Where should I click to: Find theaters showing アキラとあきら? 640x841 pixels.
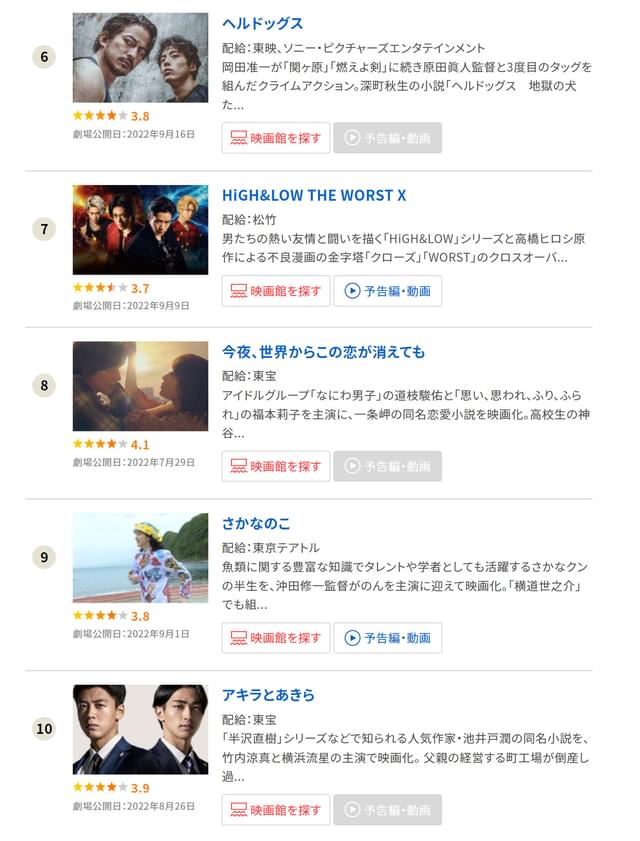(276, 809)
